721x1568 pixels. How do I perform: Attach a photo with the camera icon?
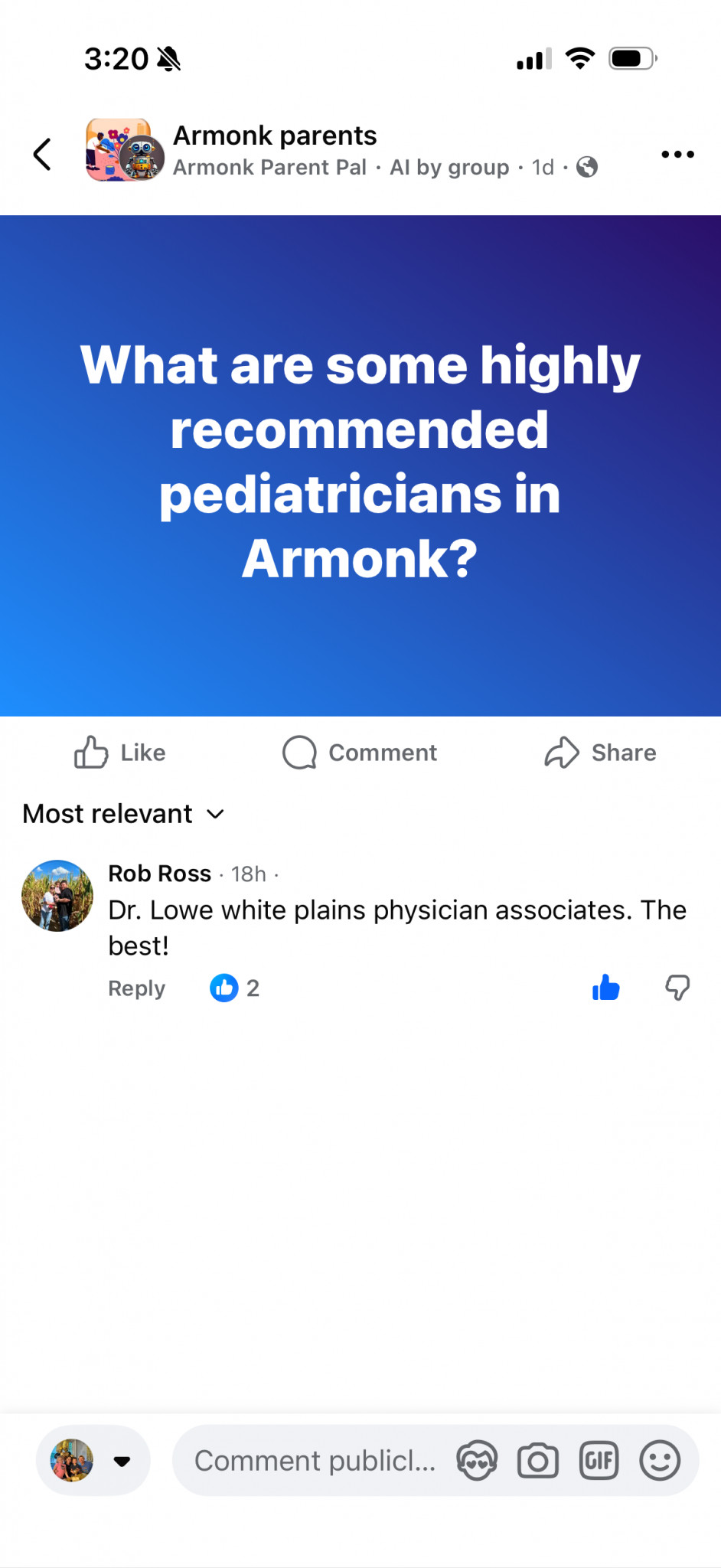(x=538, y=1461)
